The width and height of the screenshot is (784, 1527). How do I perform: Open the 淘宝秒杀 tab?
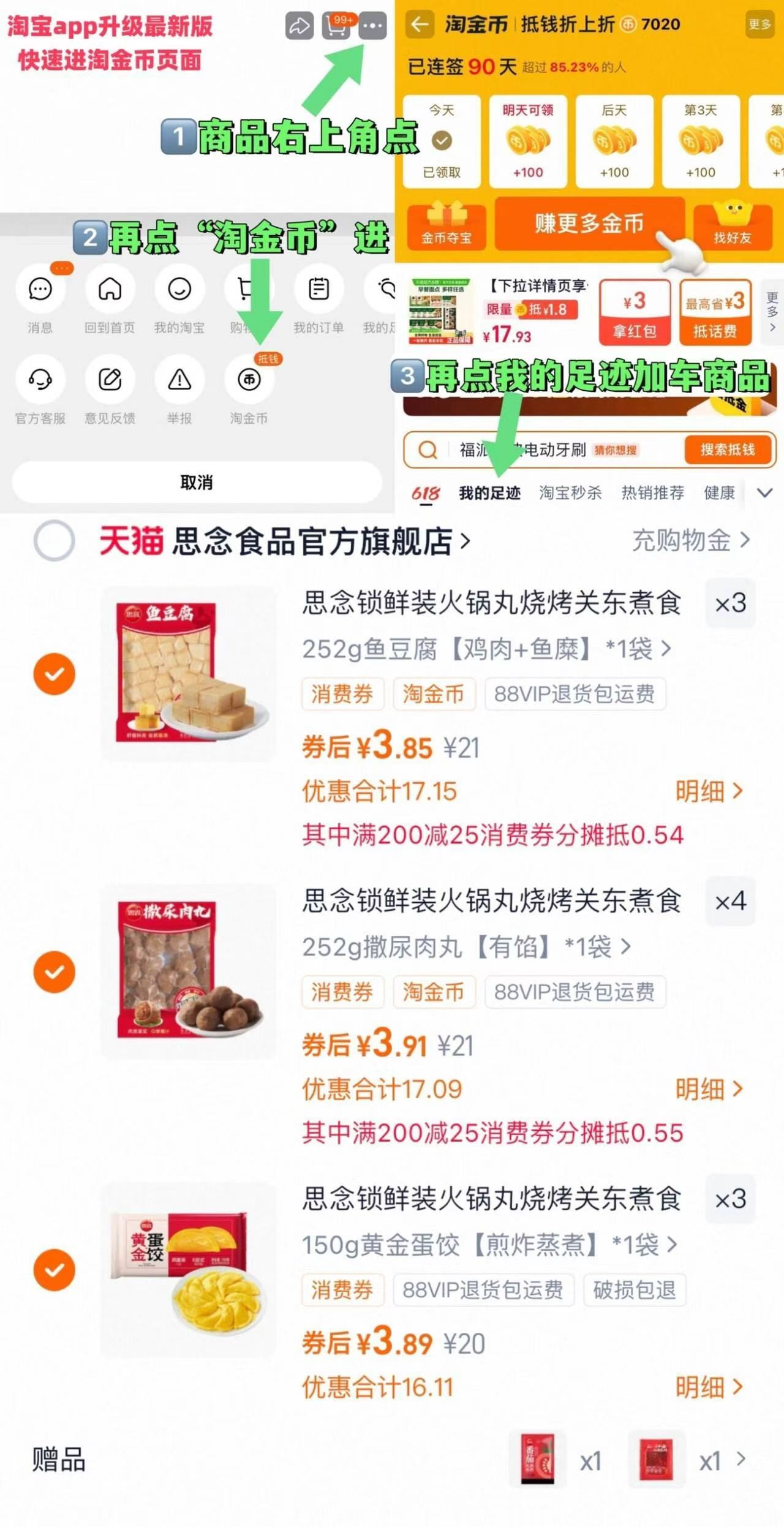click(570, 492)
